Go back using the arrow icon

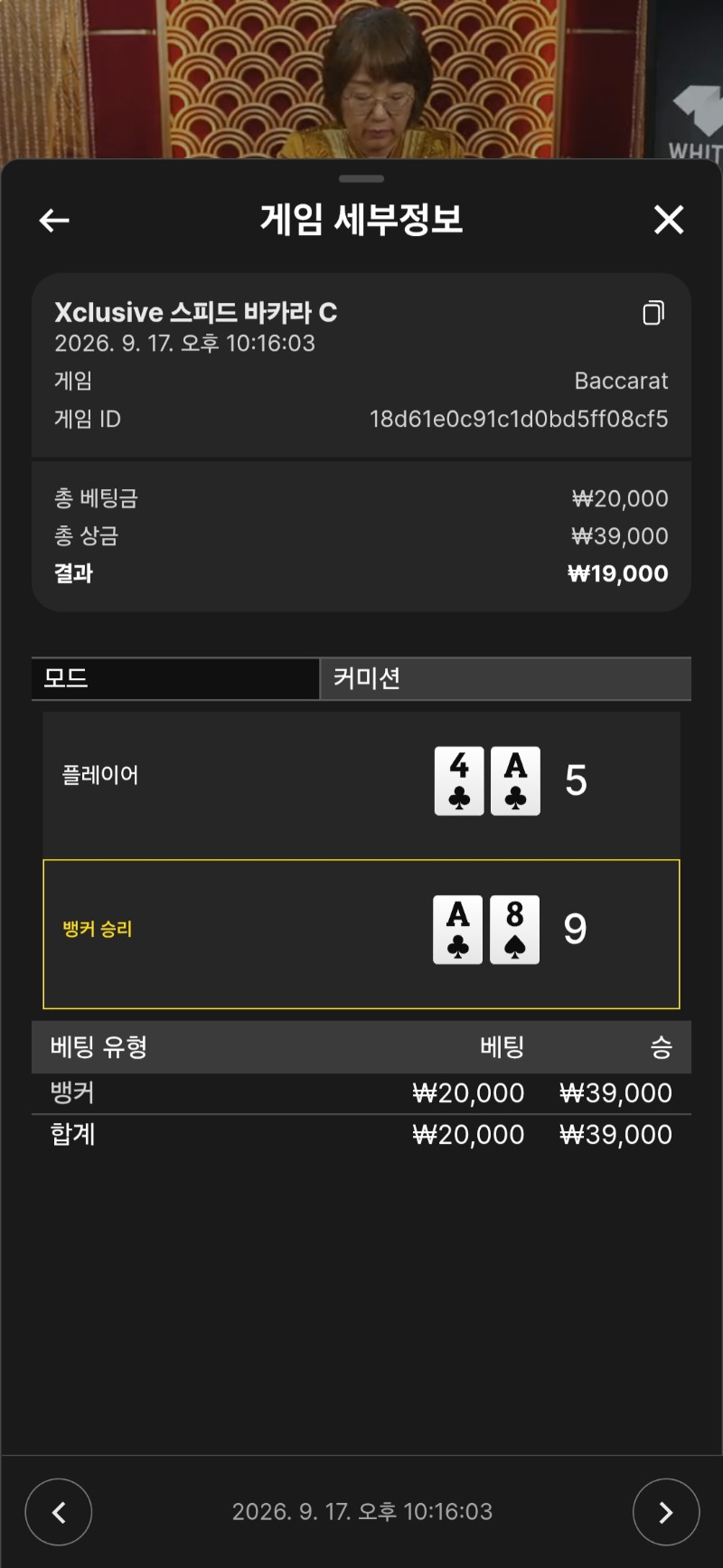point(54,220)
